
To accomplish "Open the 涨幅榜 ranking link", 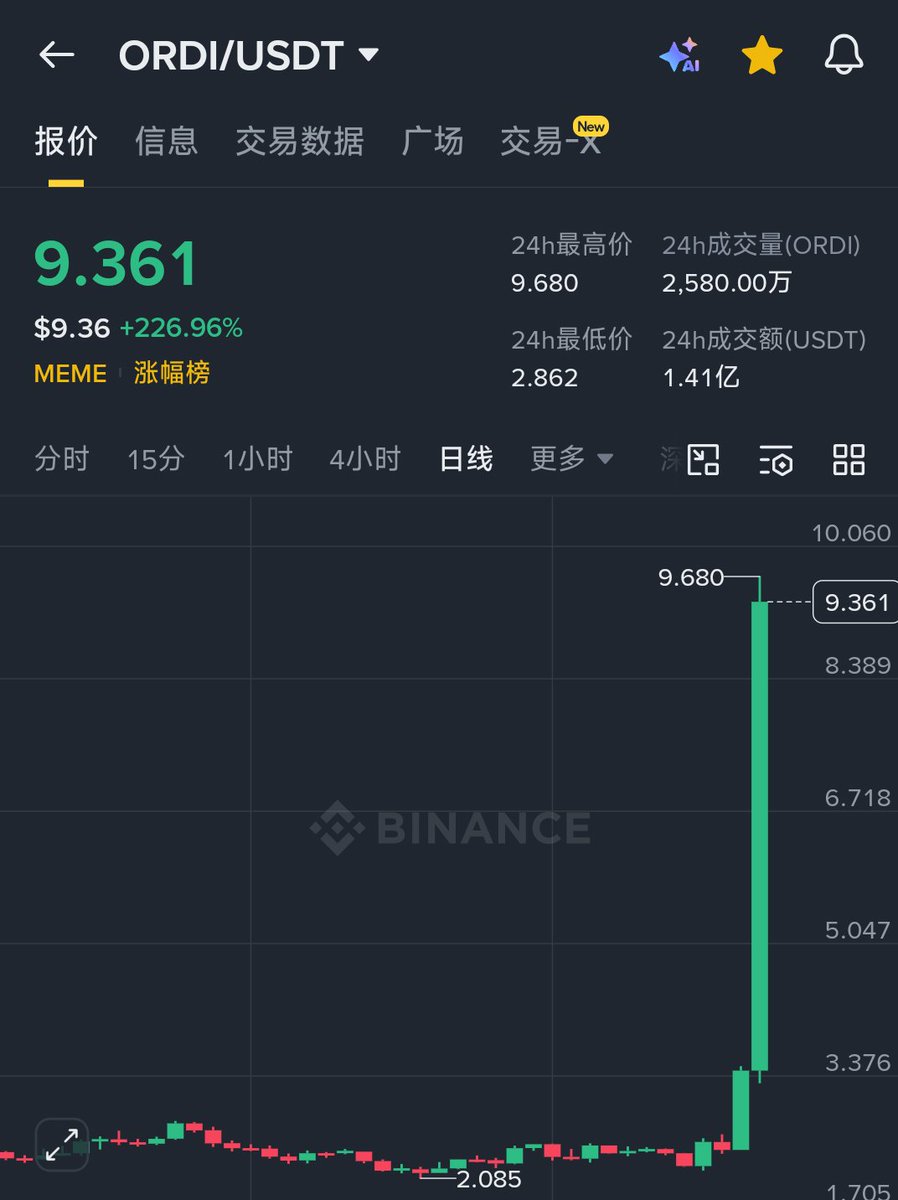I will 172,373.
